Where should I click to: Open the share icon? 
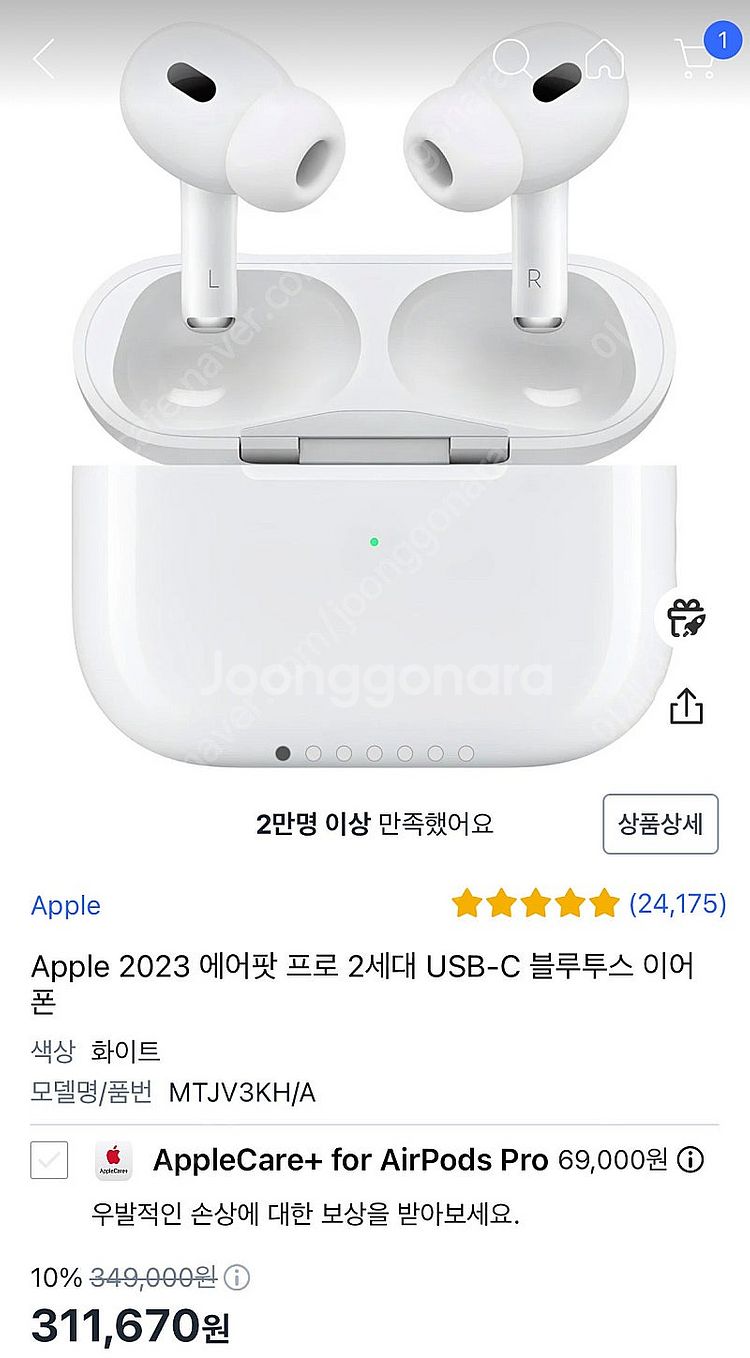click(686, 705)
